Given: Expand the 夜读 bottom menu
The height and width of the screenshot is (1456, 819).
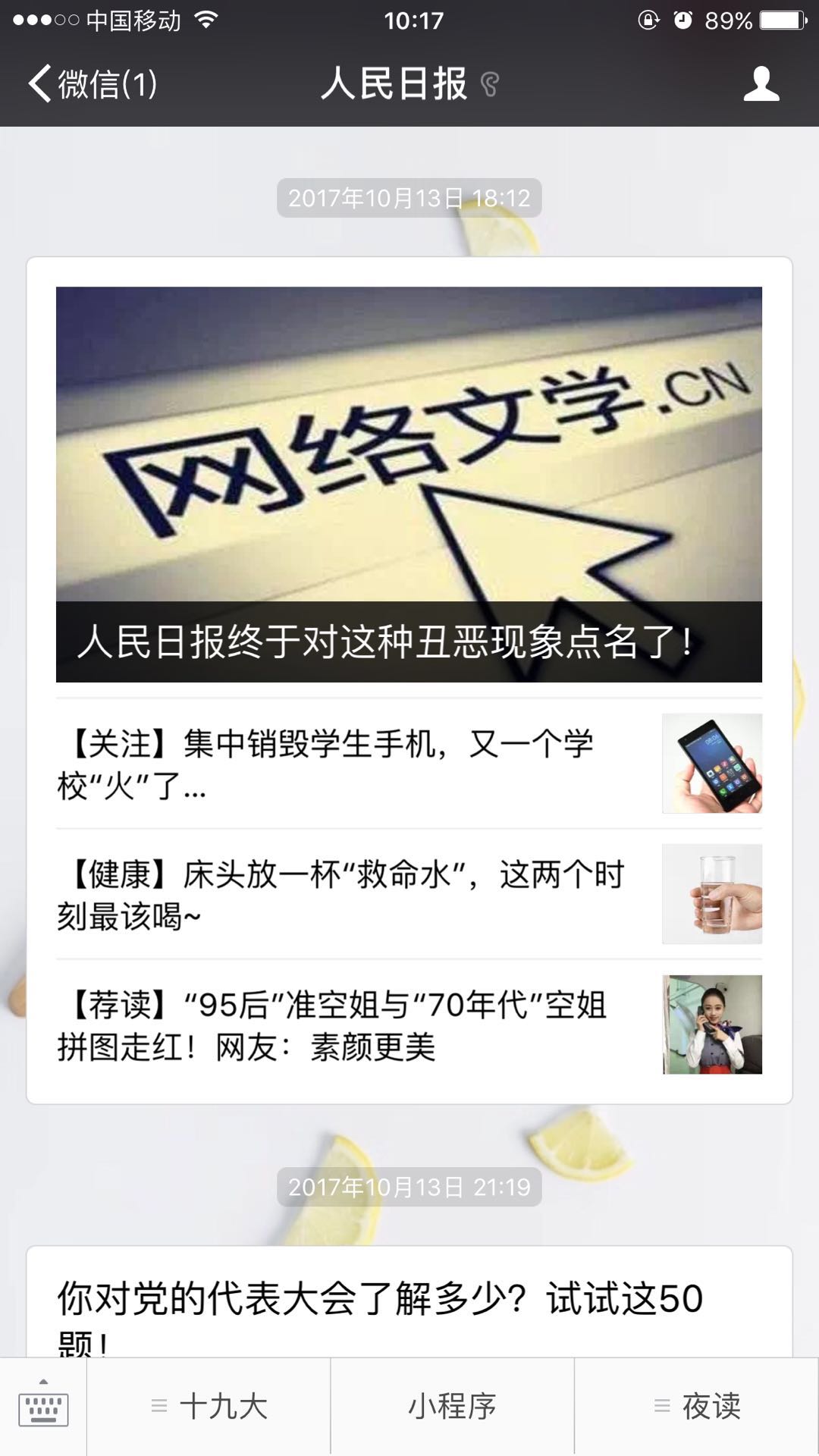Looking at the screenshot, I should coord(696,1407).
